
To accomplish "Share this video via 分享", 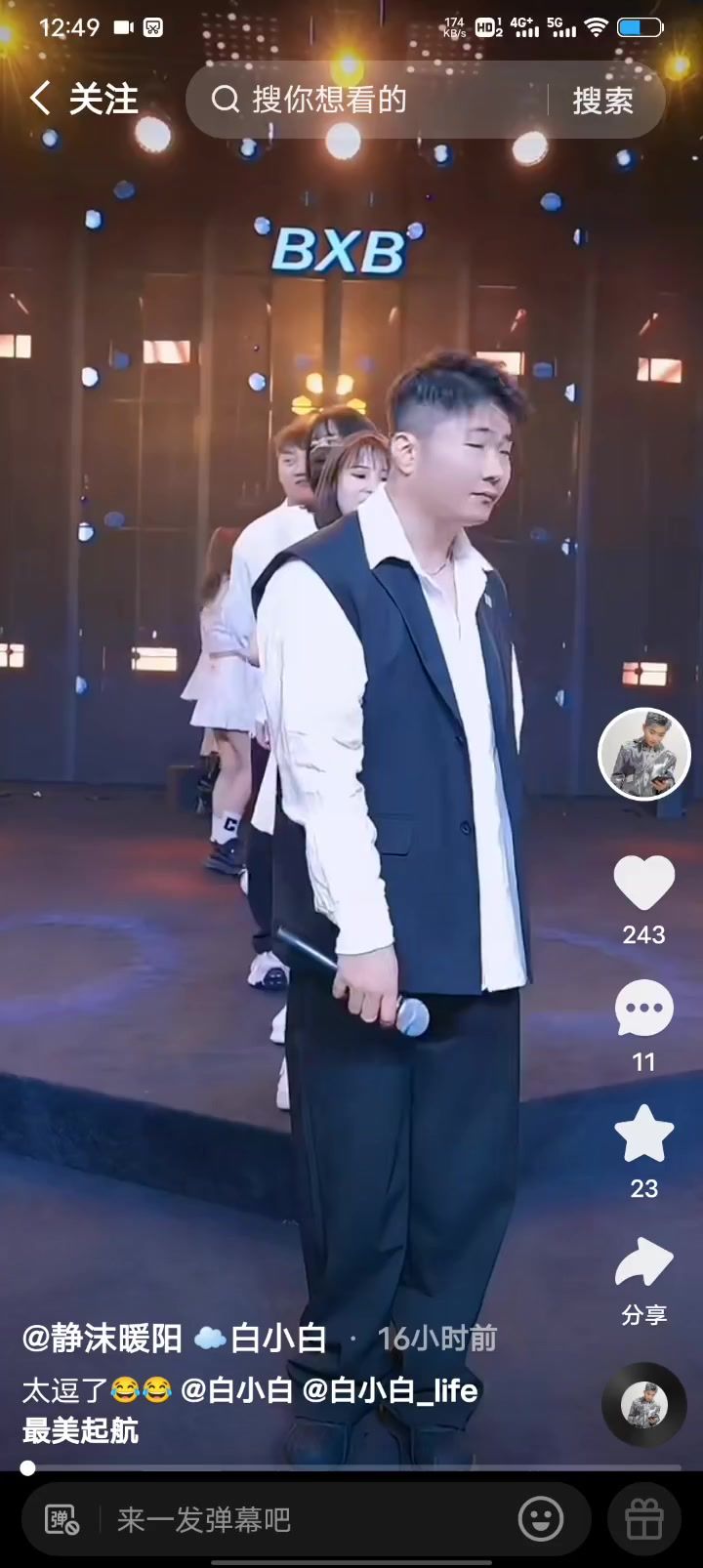I will pos(643,1264).
